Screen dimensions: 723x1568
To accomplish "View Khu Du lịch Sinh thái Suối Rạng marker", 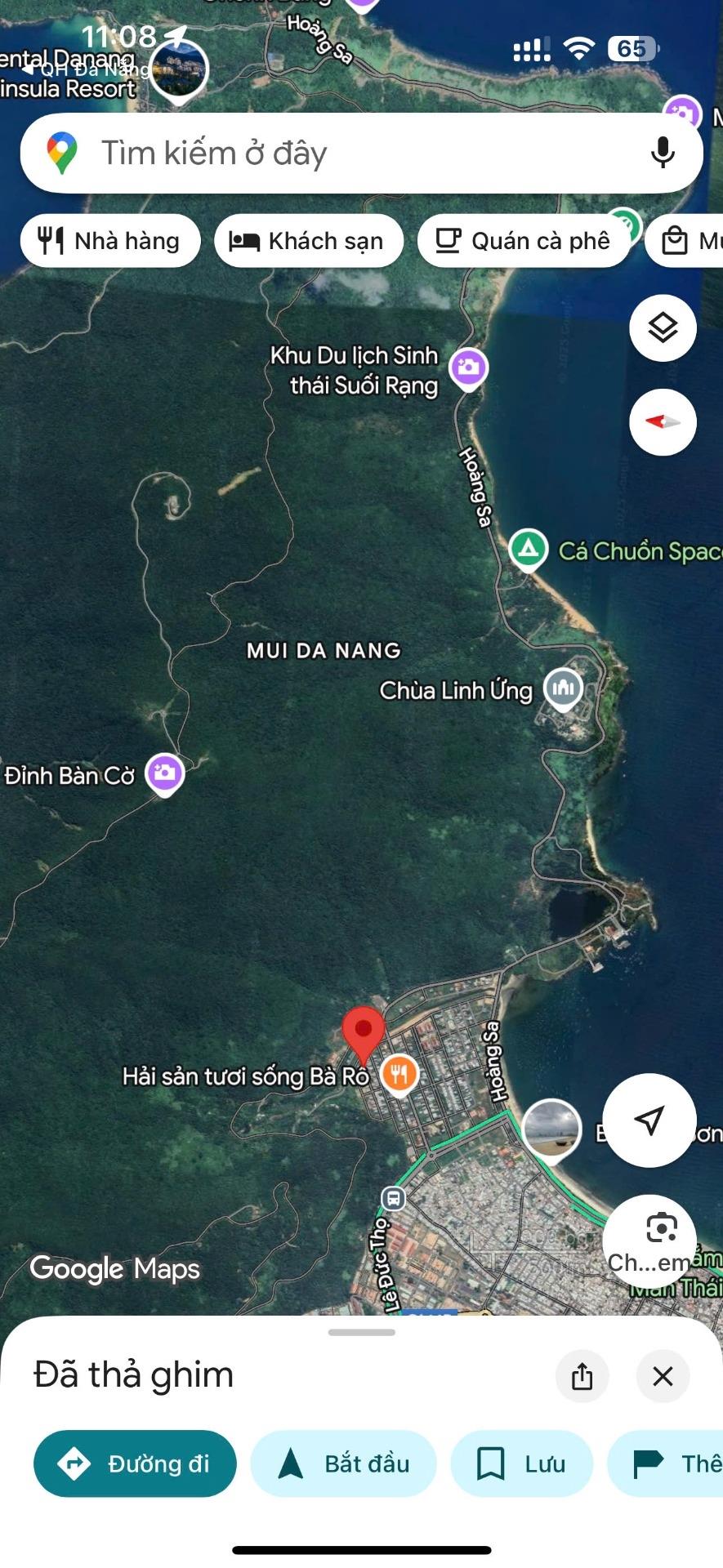I will (x=468, y=367).
